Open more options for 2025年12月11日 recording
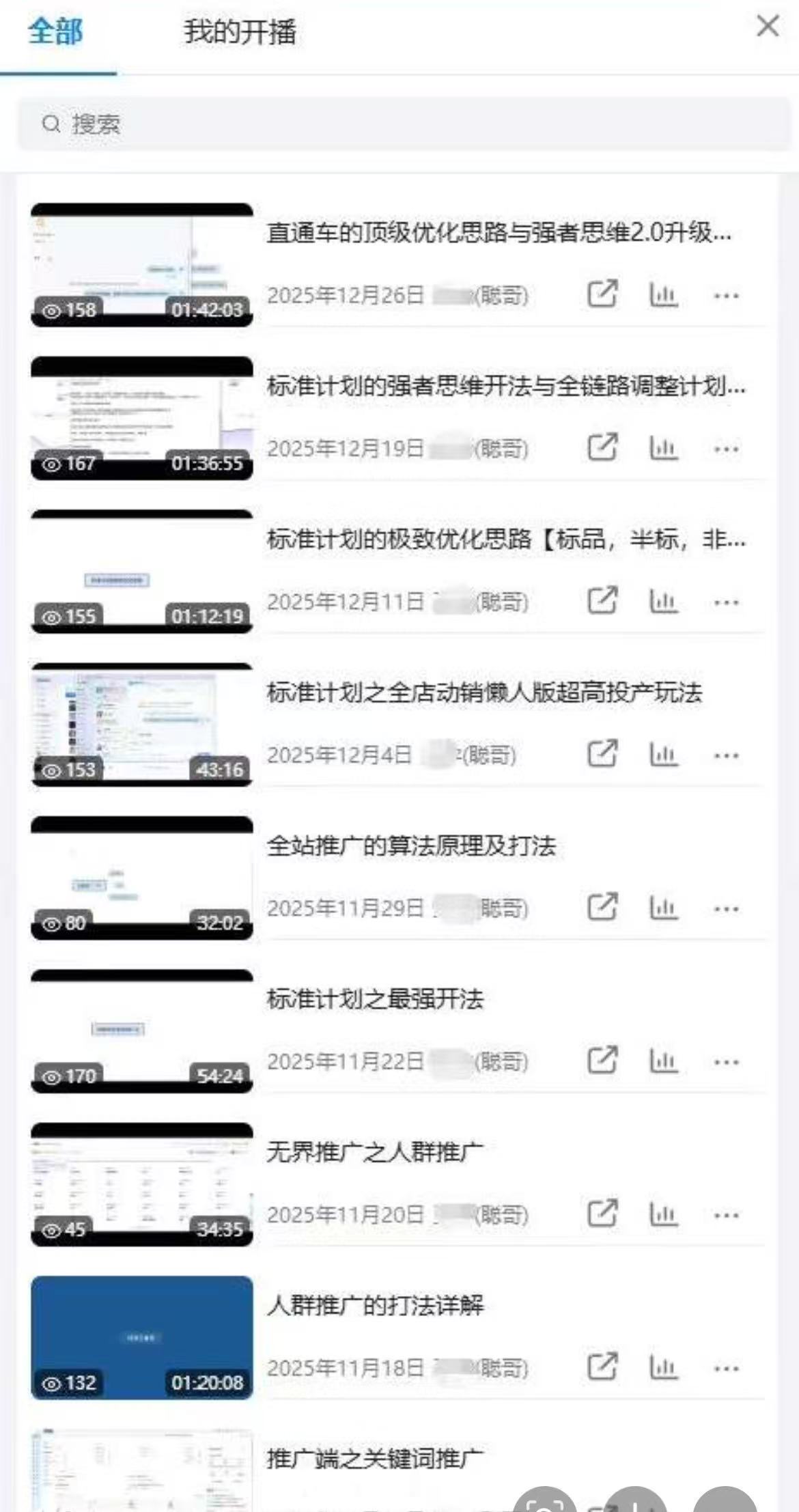The height and width of the screenshot is (1512, 799). (x=726, y=602)
